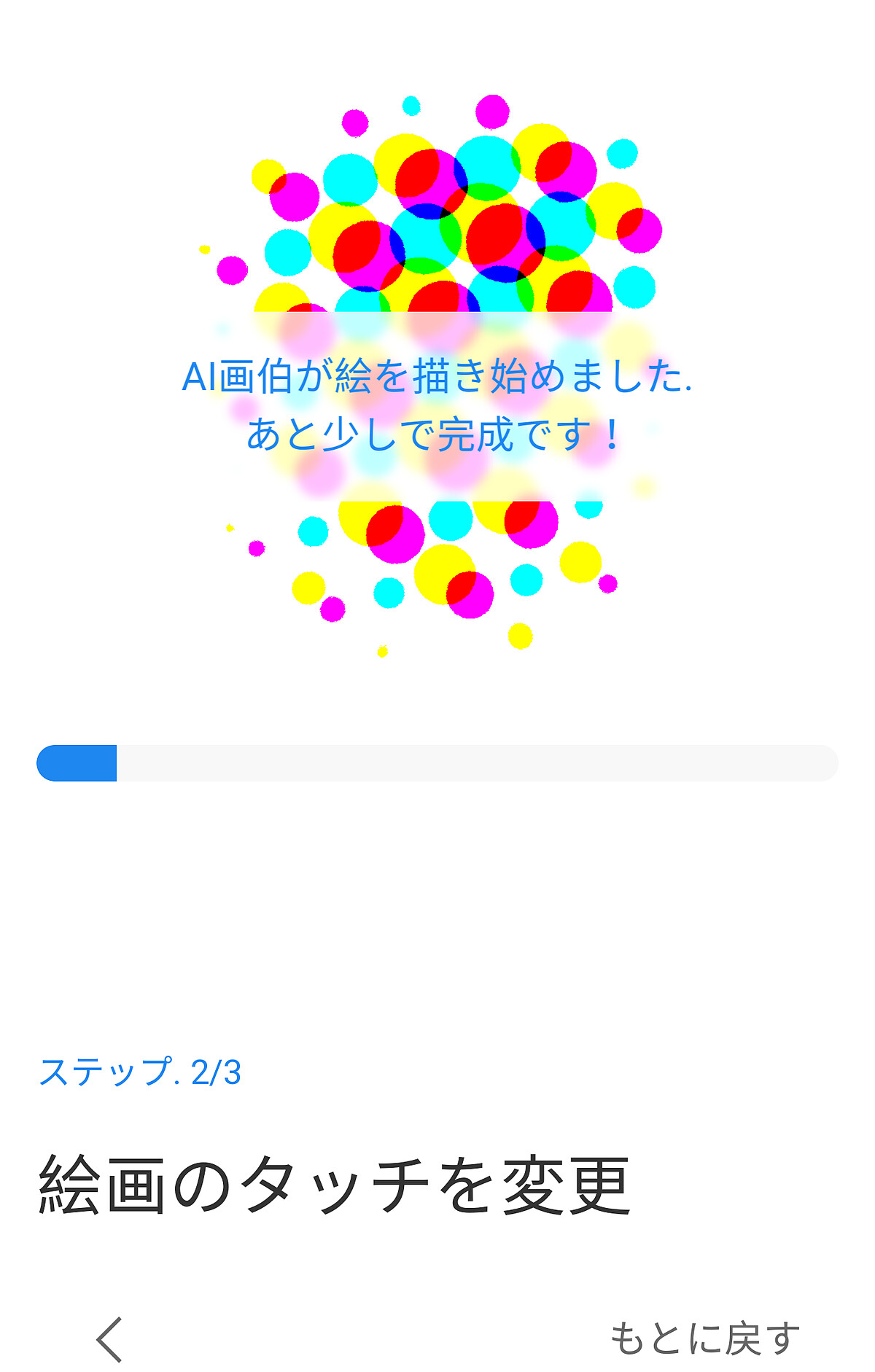875x1372 pixels.
Task: Tap the back arrow icon
Action: 109,1338
